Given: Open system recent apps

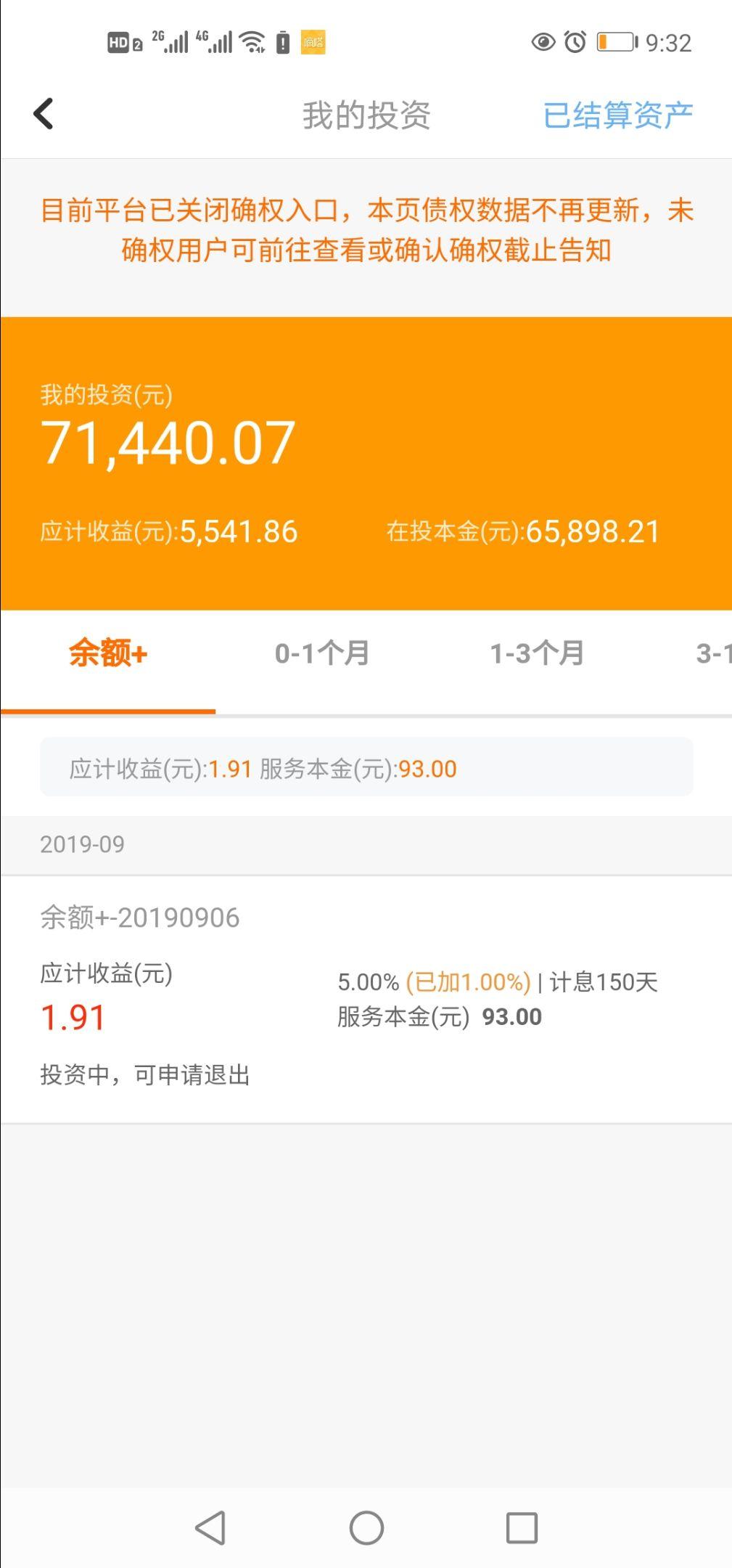Looking at the screenshot, I should pyautogui.click(x=522, y=1528).
